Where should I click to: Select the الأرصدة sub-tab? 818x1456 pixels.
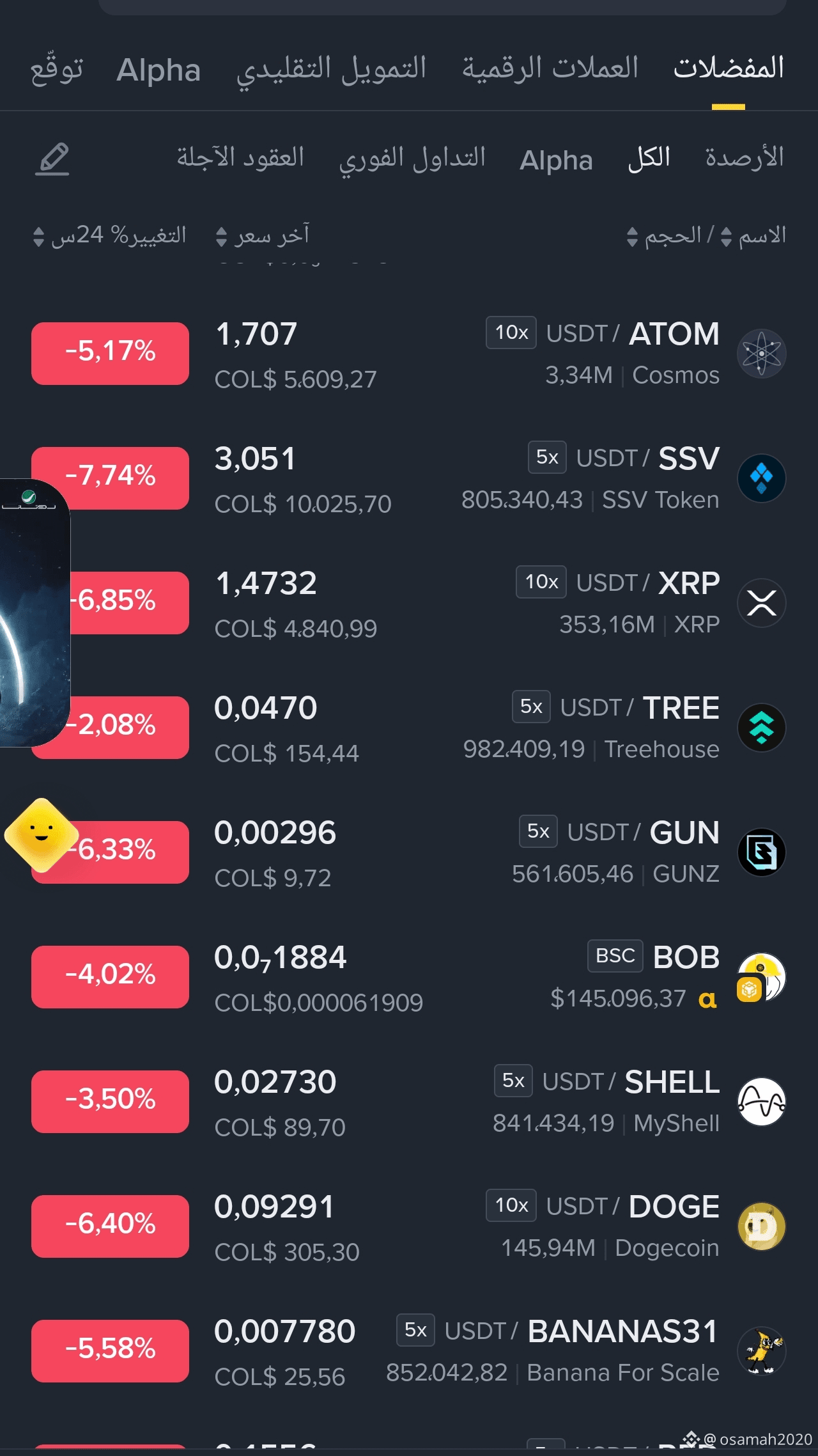(x=744, y=158)
